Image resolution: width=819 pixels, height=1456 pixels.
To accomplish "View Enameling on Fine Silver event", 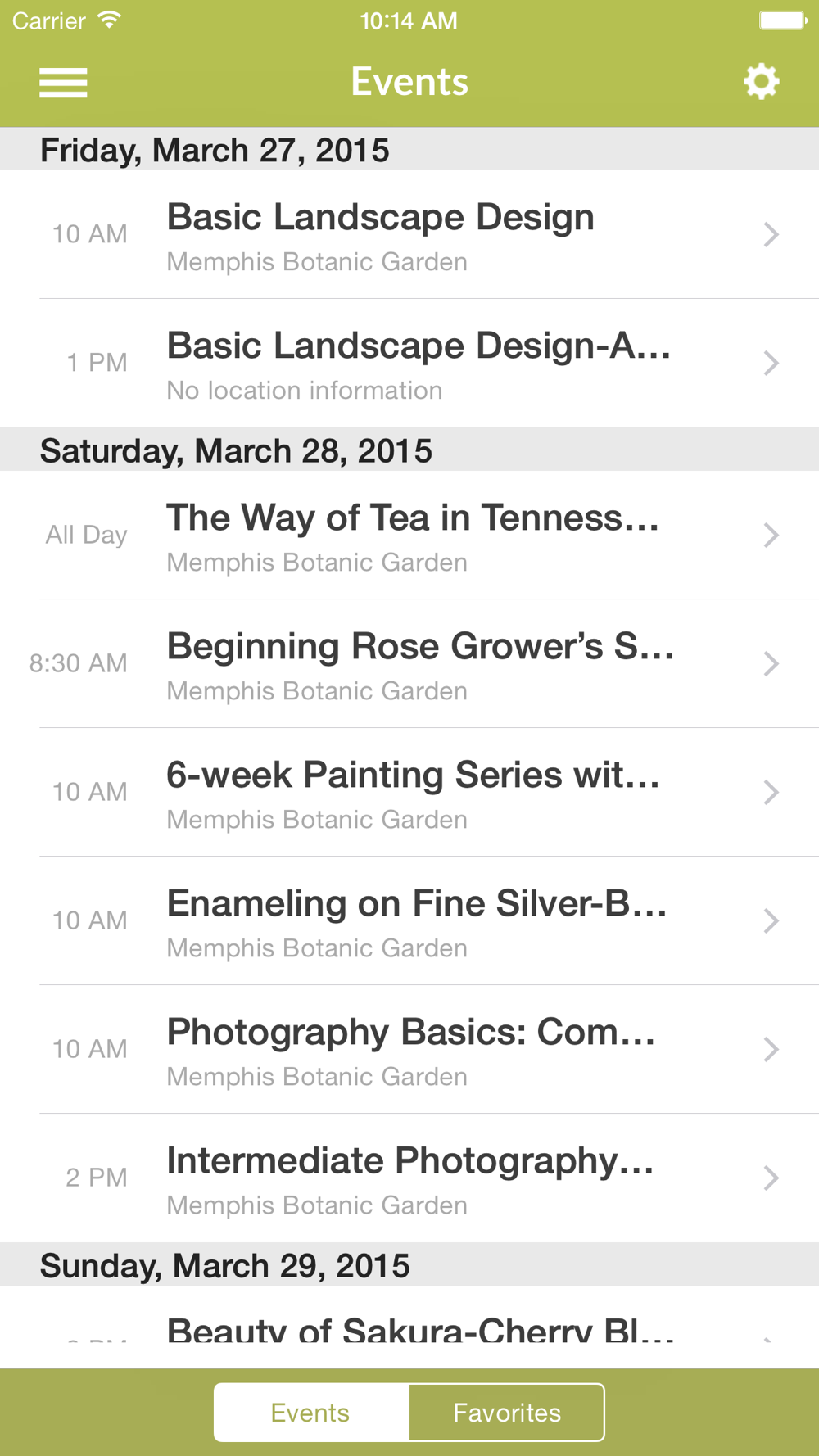I will pos(409,921).
